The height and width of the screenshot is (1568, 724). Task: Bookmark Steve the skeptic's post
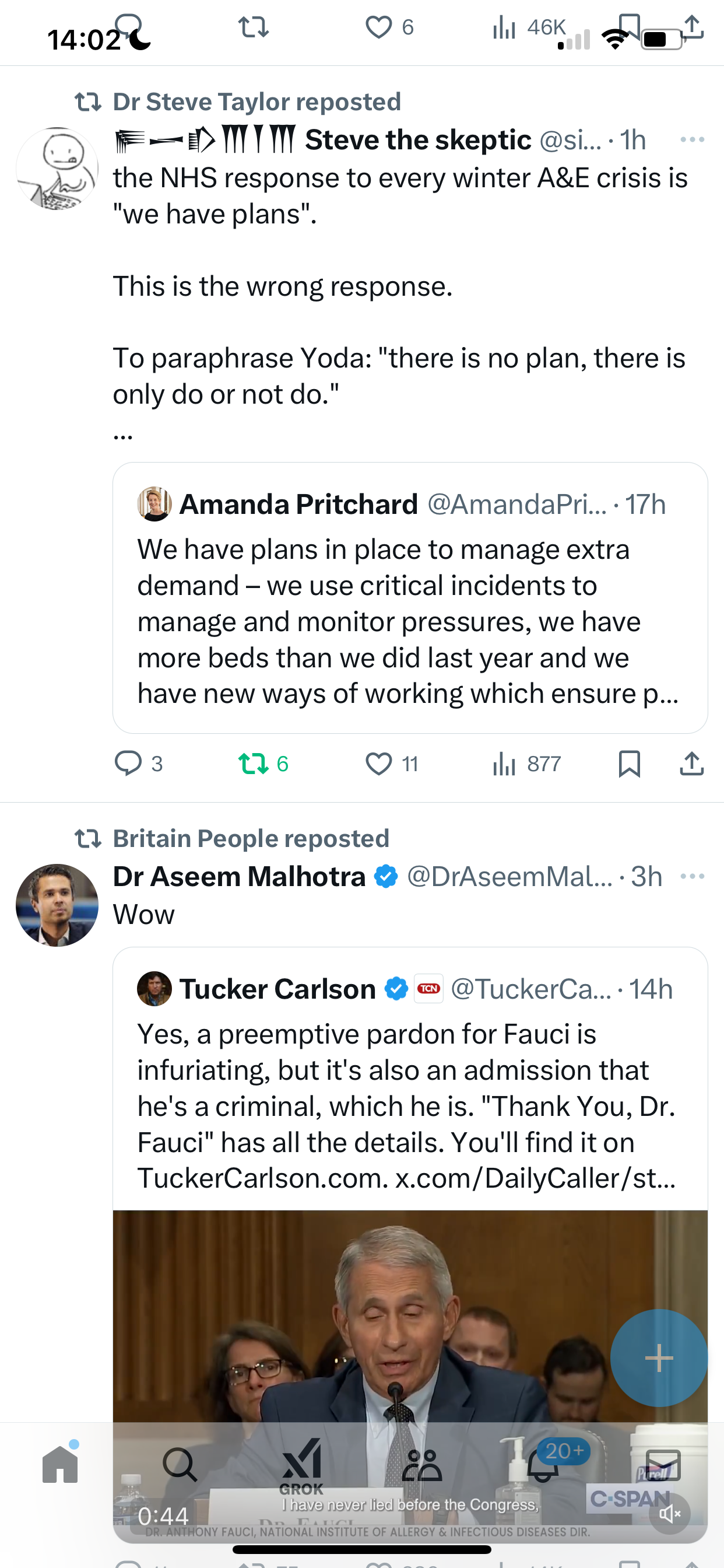point(629,764)
